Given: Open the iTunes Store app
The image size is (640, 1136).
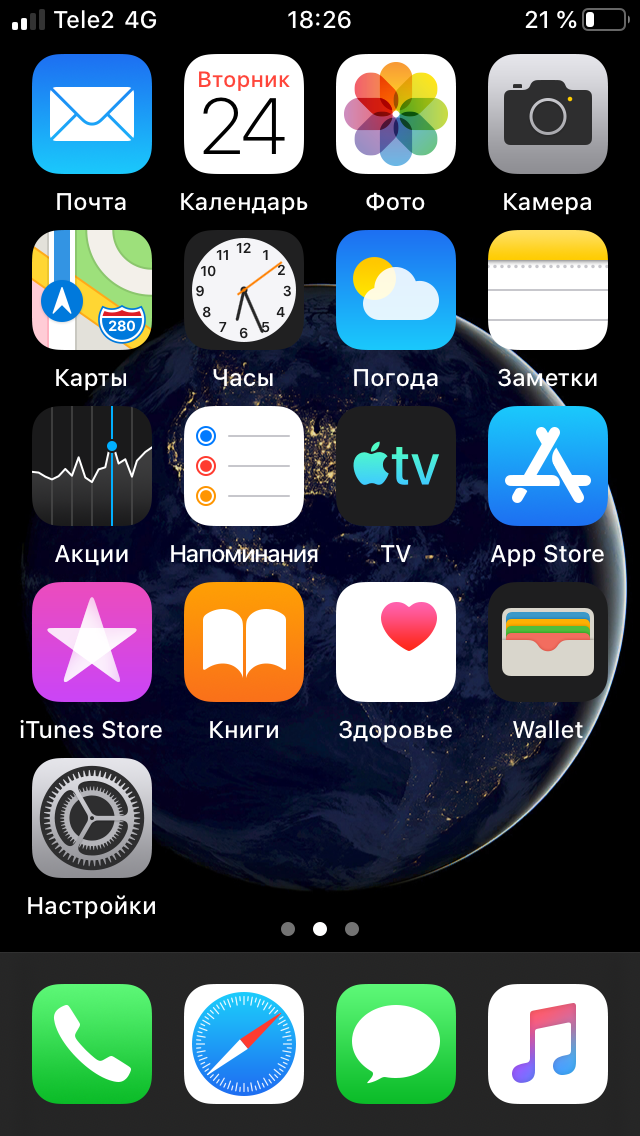Looking at the screenshot, I should click(92, 642).
